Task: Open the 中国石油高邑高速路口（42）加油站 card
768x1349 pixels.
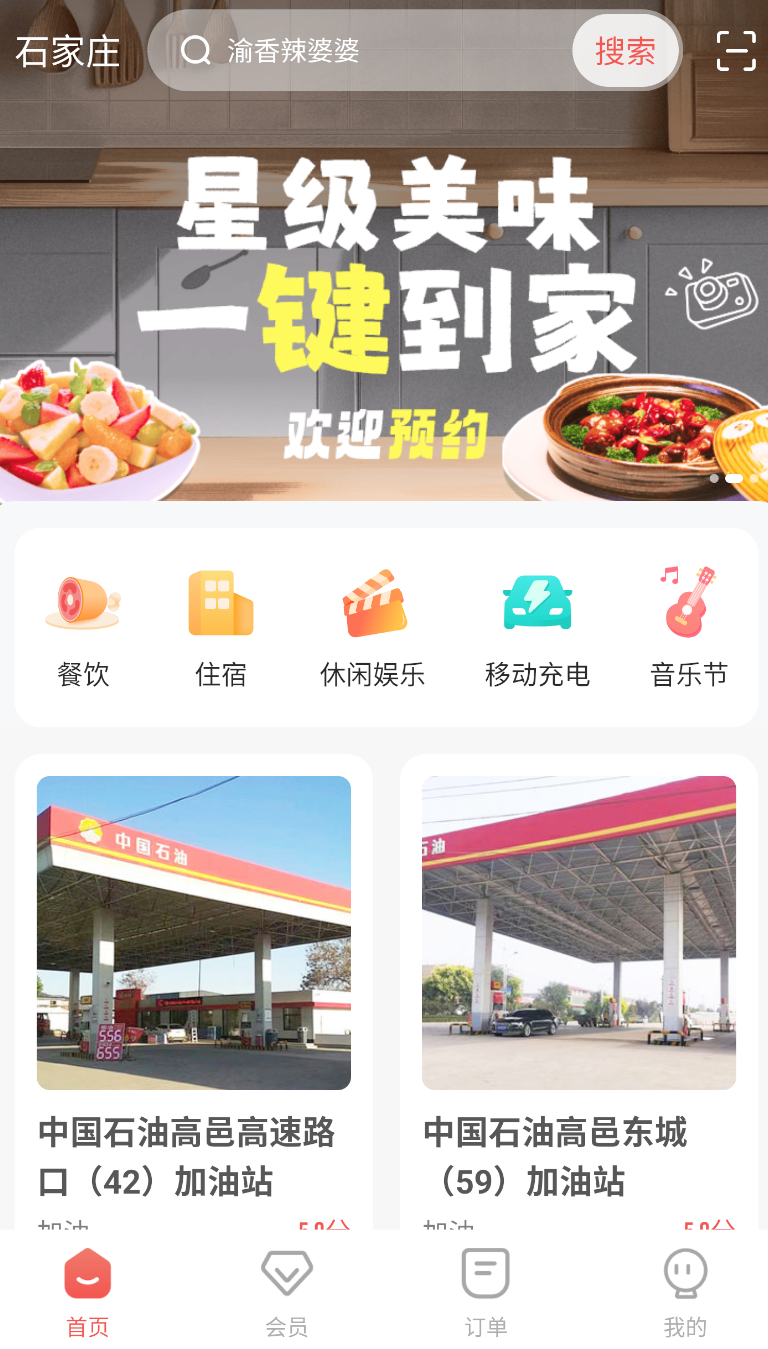Action: (x=194, y=992)
